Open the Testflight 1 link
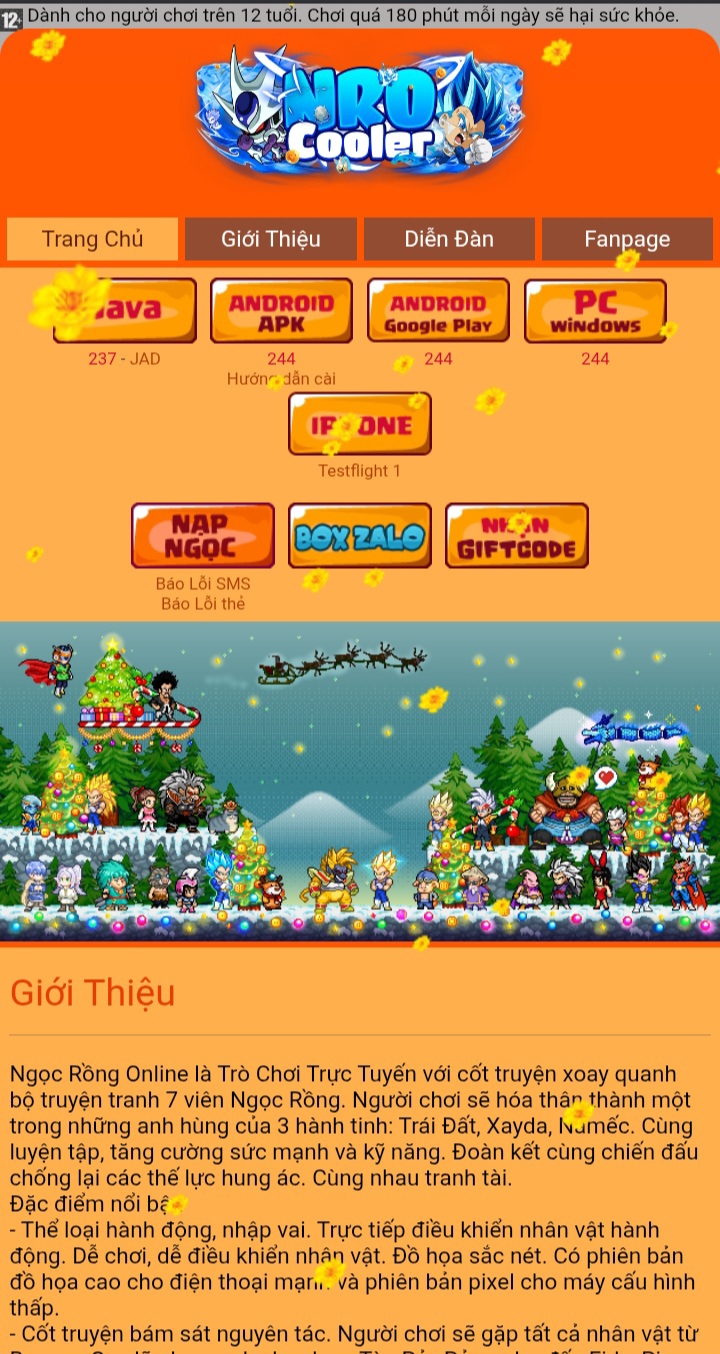720x1354 pixels. click(360, 471)
